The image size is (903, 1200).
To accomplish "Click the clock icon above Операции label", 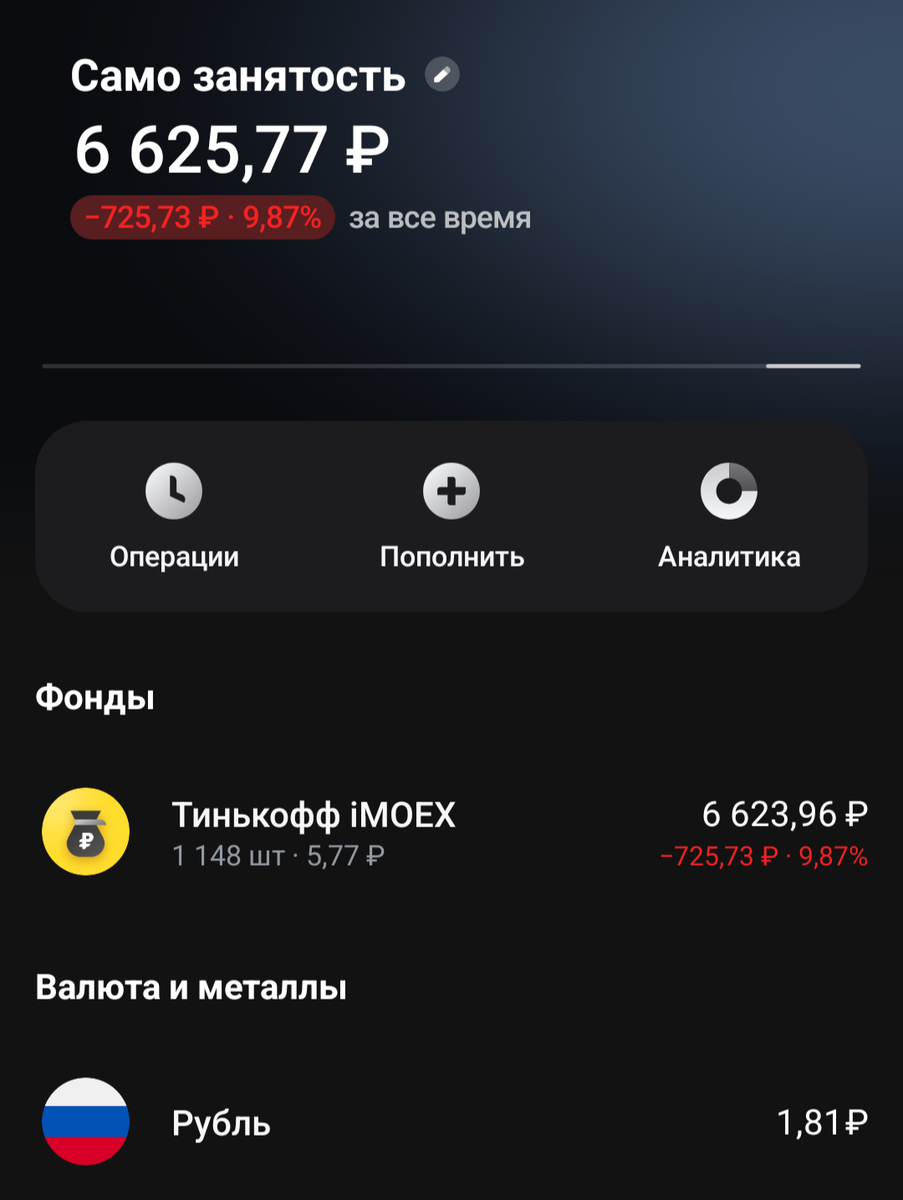I will [175, 491].
